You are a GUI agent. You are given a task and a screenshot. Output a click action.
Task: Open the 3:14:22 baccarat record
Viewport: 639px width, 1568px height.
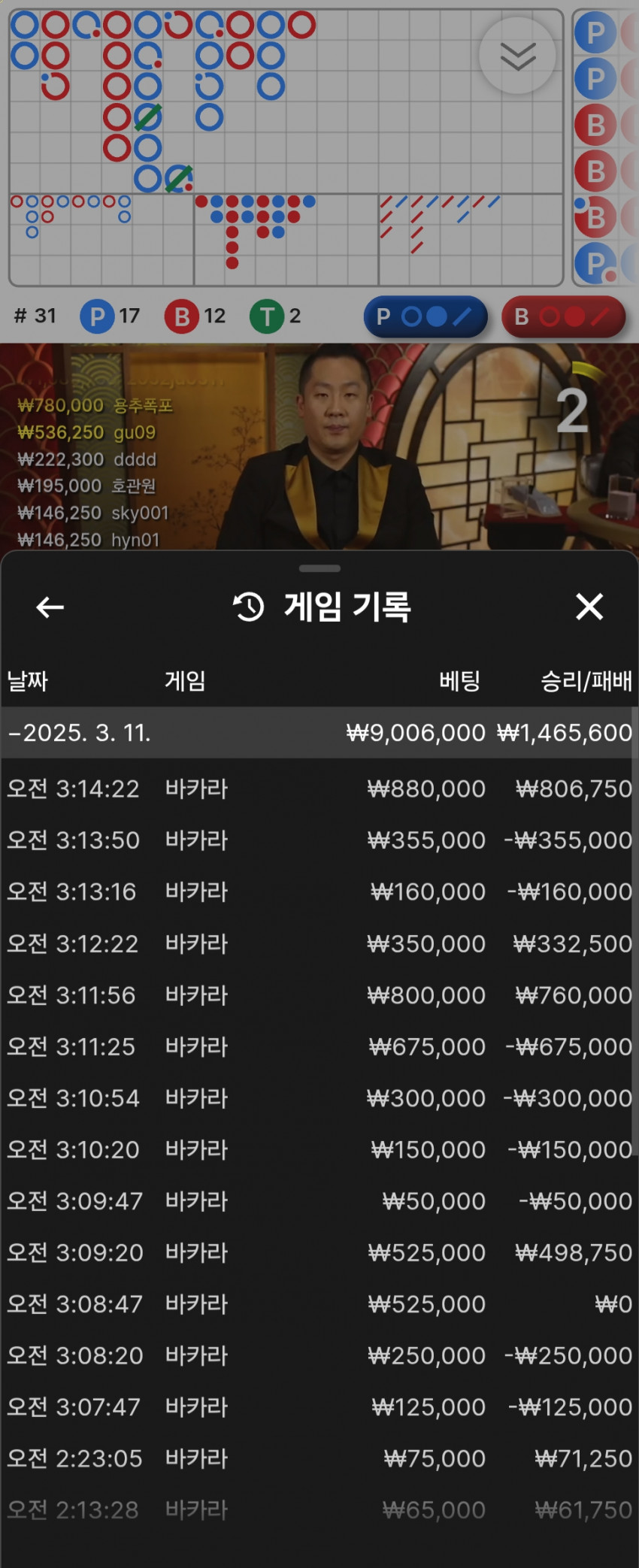tap(319, 789)
